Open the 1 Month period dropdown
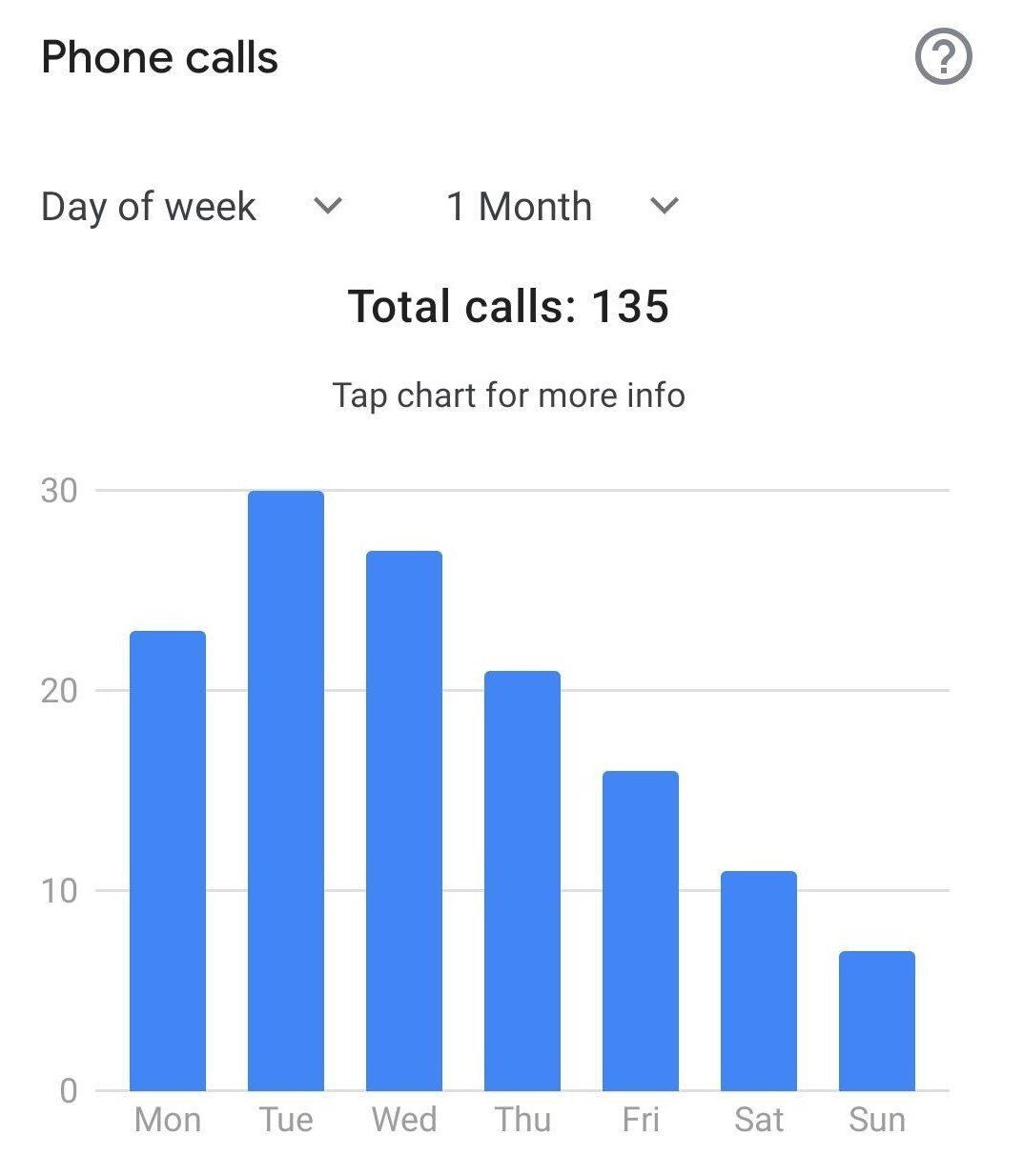1023x1176 pixels. tap(563, 206)
